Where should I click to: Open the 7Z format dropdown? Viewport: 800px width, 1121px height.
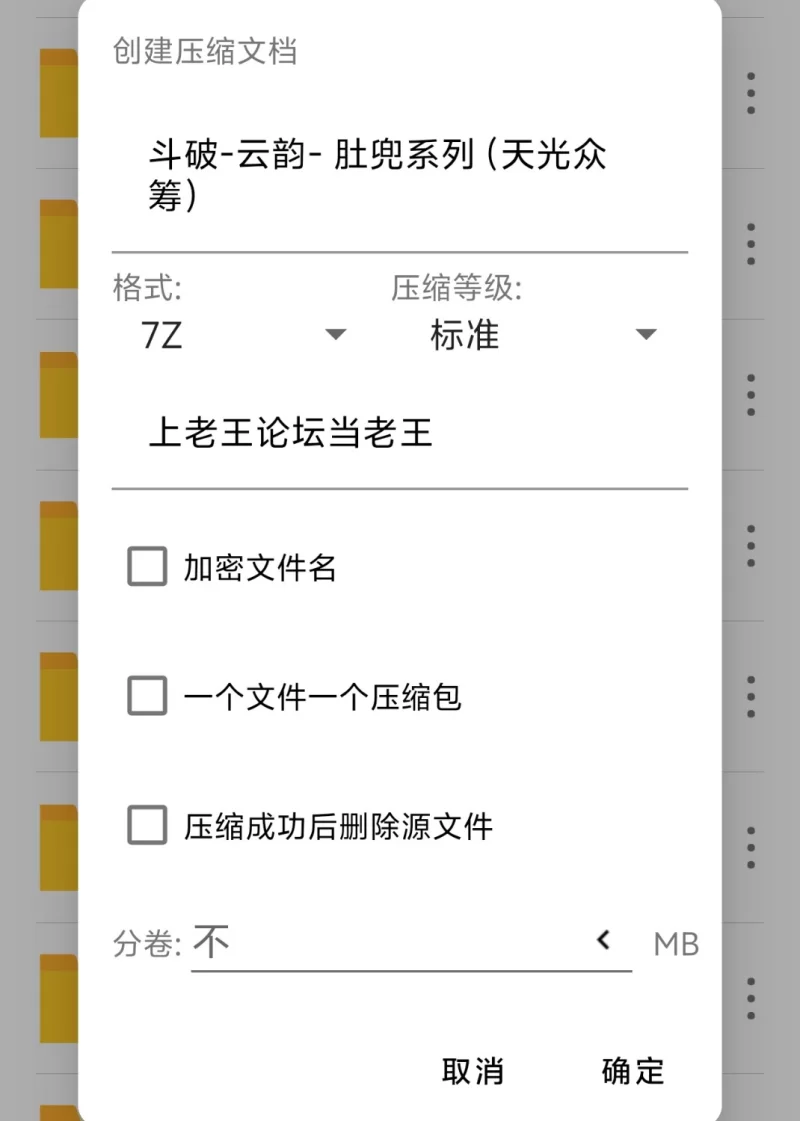(x=243, y=335)
